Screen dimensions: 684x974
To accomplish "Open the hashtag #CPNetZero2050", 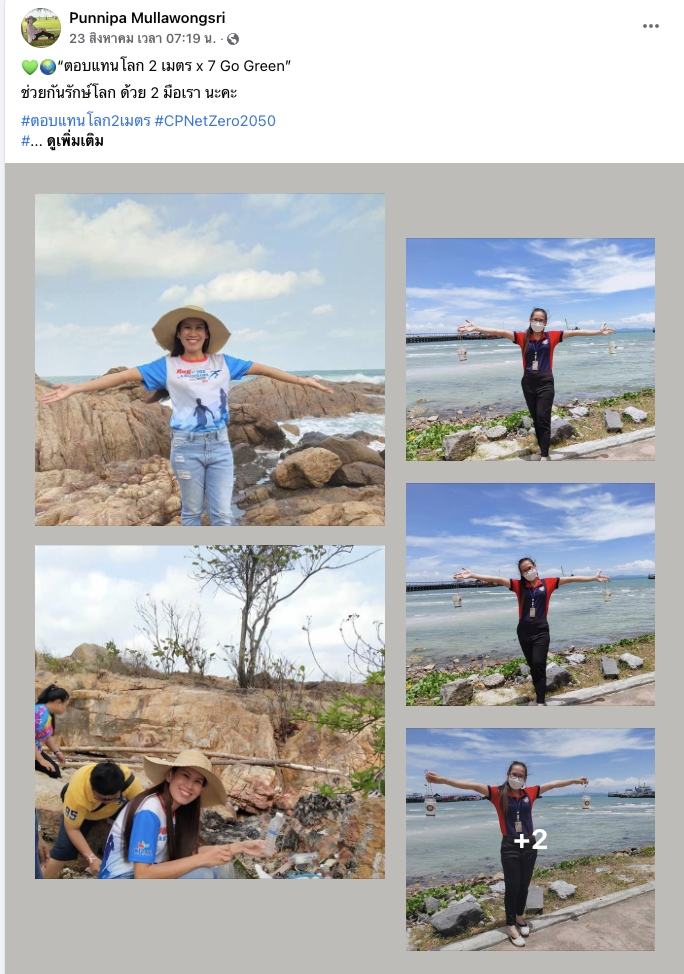I will tap(215, 121).
